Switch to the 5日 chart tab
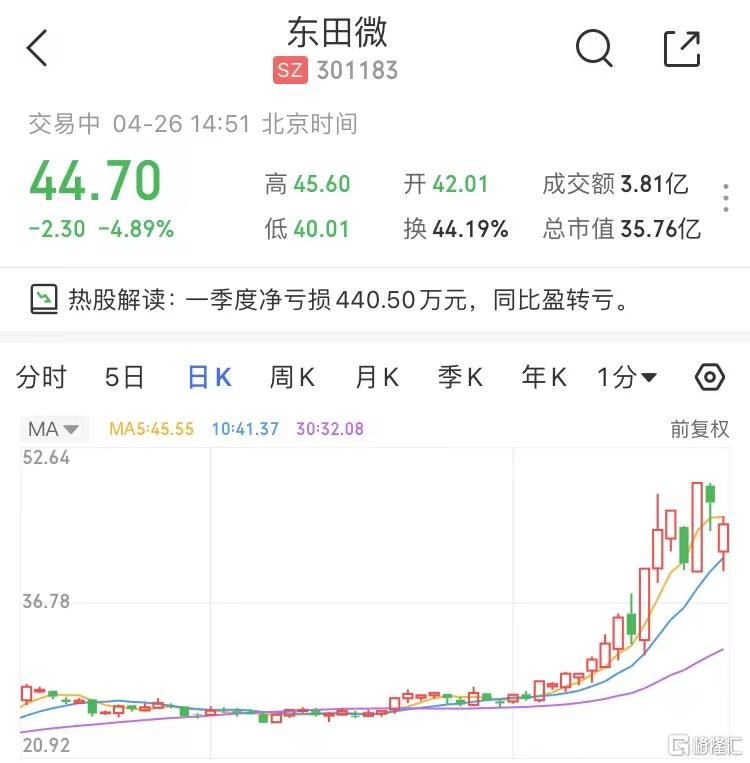Image resolution: width=750 pixels, height=763 pixels. click(x=124, y=377)
